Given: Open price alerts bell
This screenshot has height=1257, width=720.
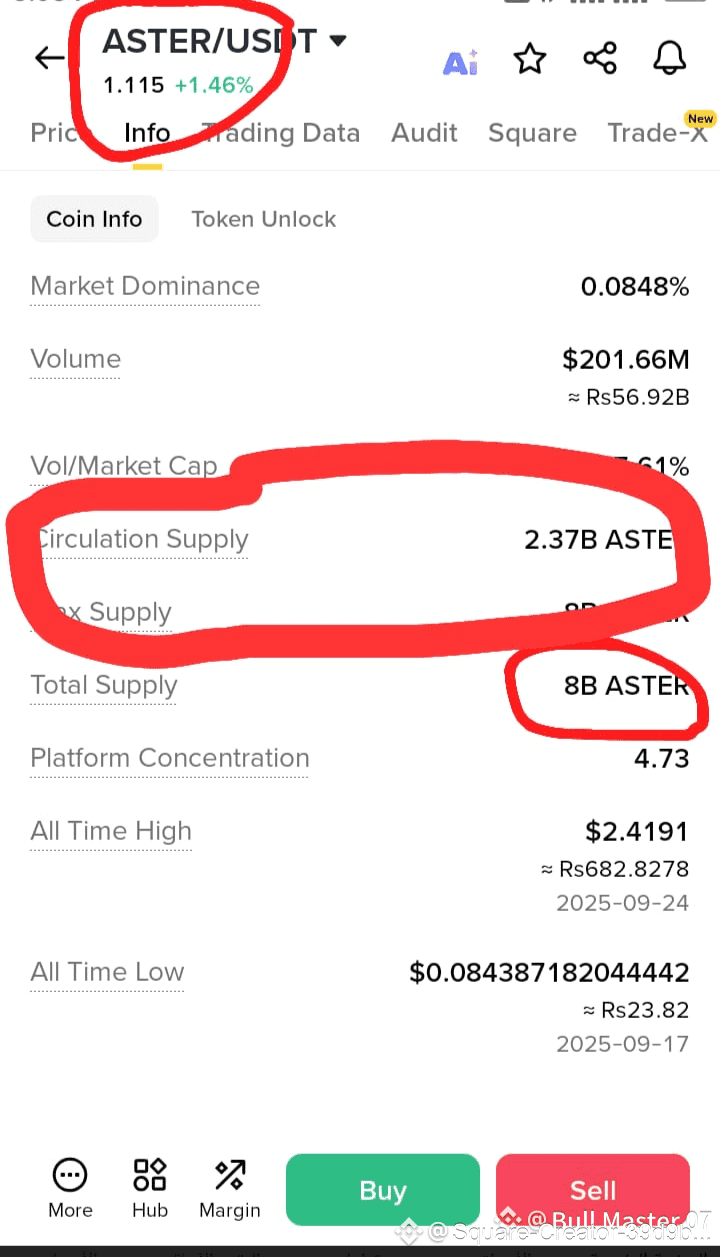Looking at the screenshot, I should [670, 59].
